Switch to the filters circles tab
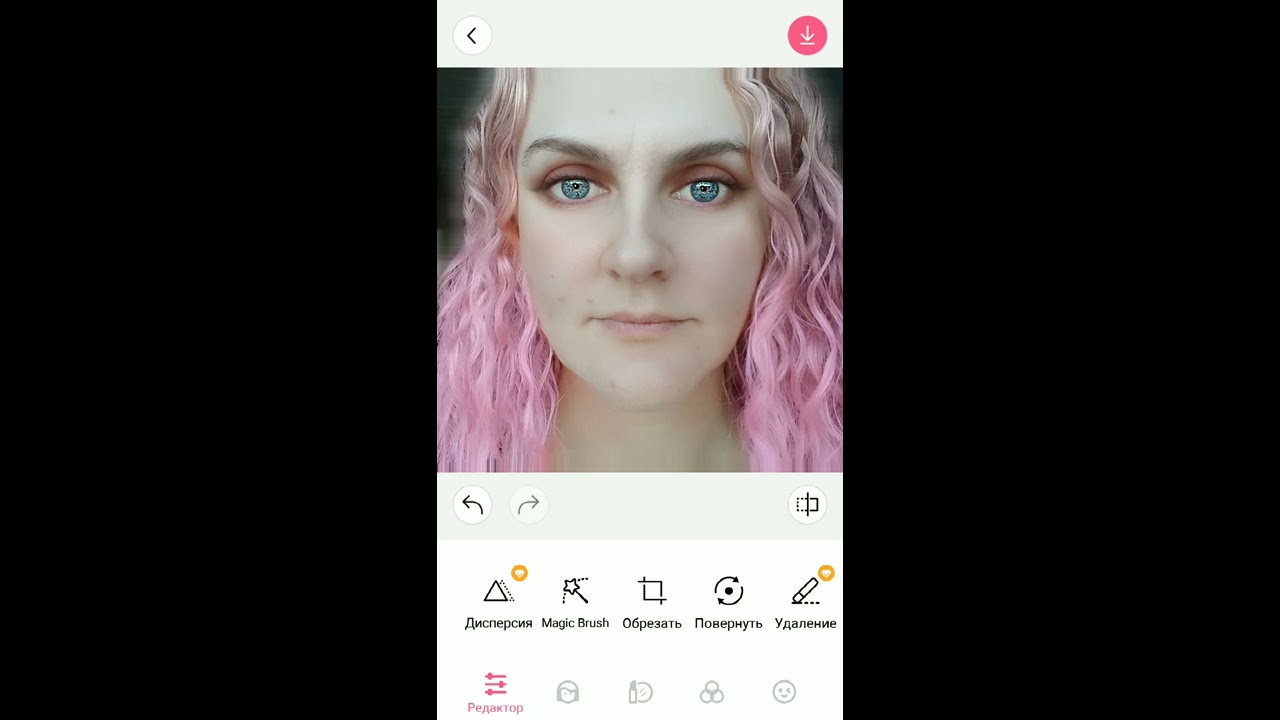This screenshot has width=1280, height=720. [x=712, y=692]
